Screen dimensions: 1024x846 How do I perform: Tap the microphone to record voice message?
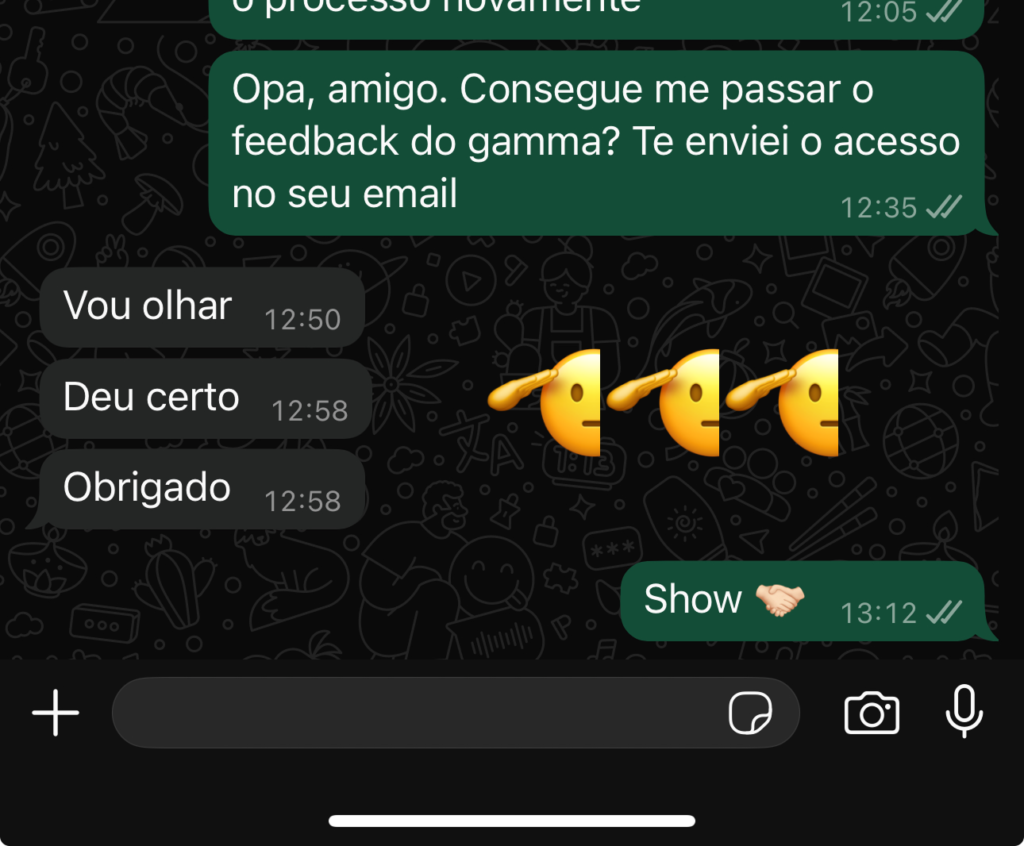(964, 711)
